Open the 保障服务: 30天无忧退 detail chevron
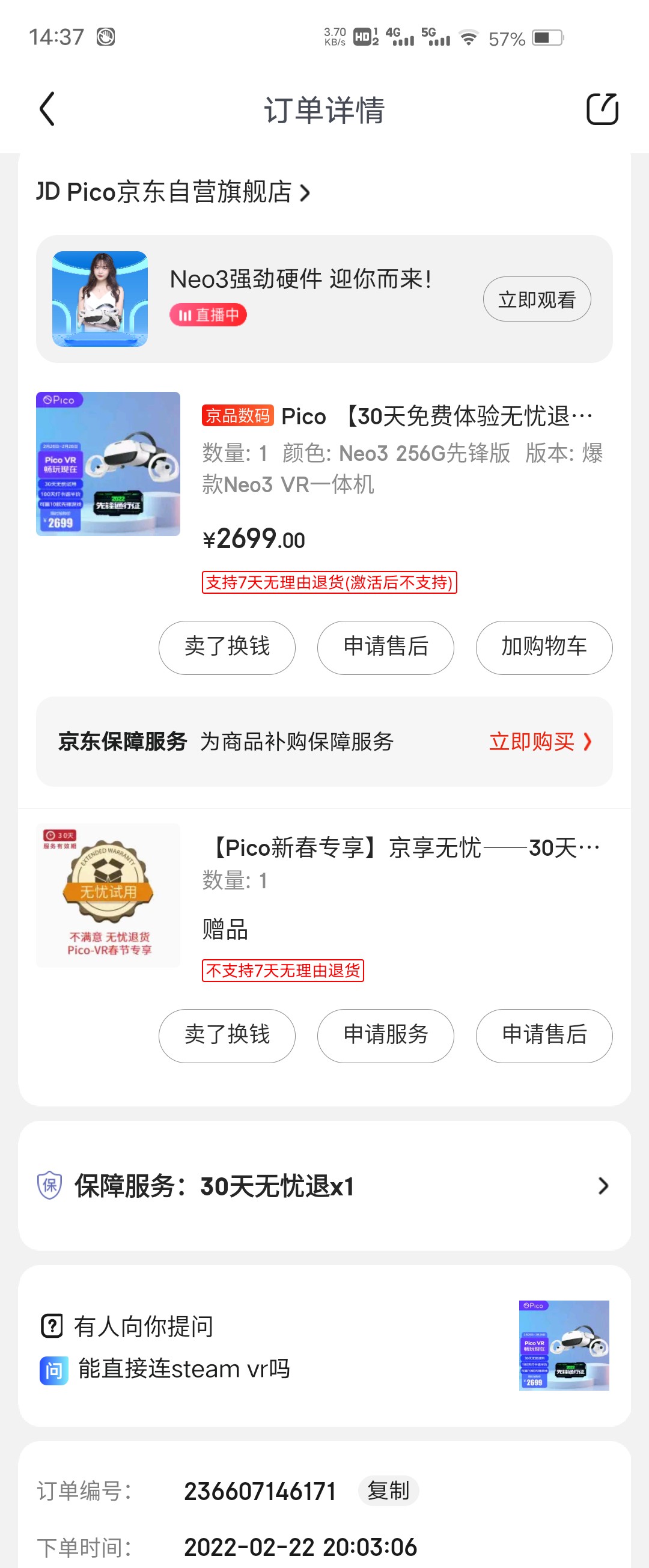 point(603,1185)
